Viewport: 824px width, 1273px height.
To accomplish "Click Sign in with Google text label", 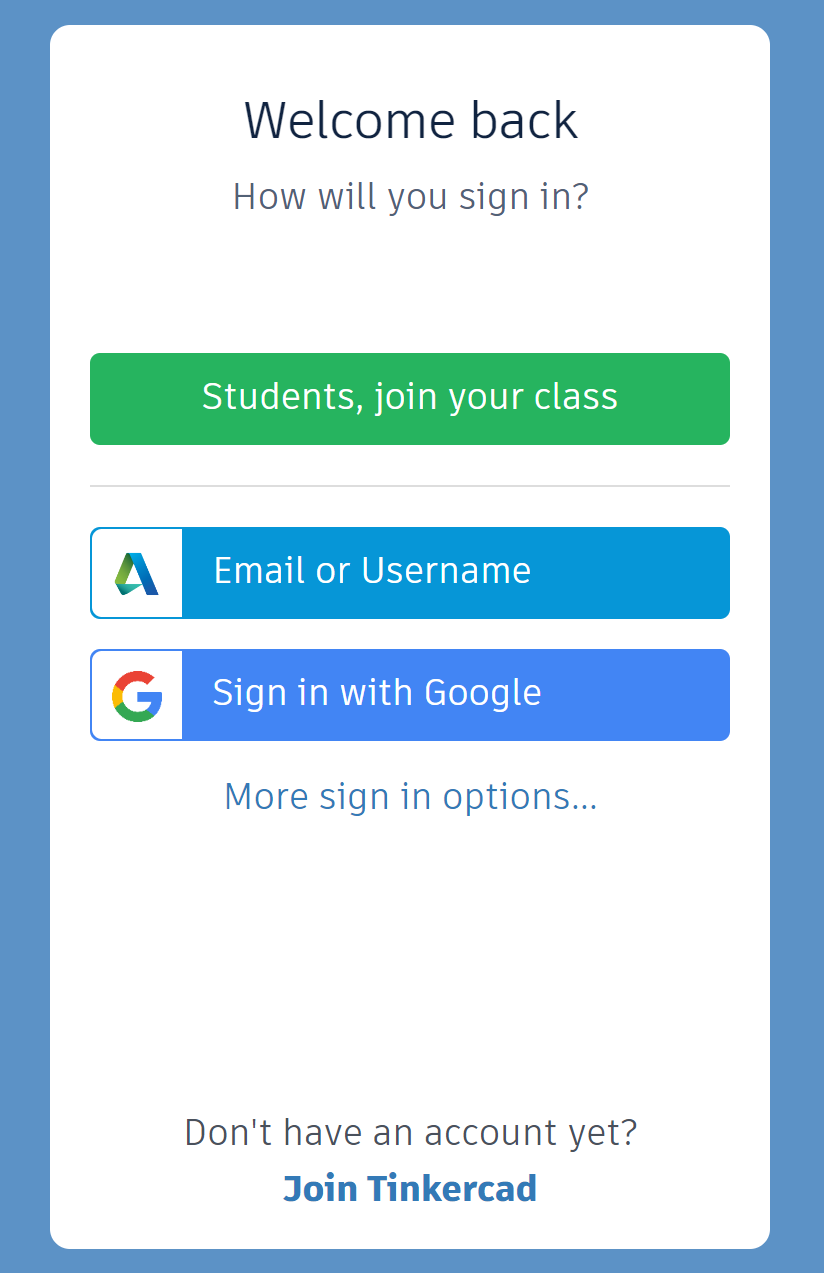I will pos(377,693).
